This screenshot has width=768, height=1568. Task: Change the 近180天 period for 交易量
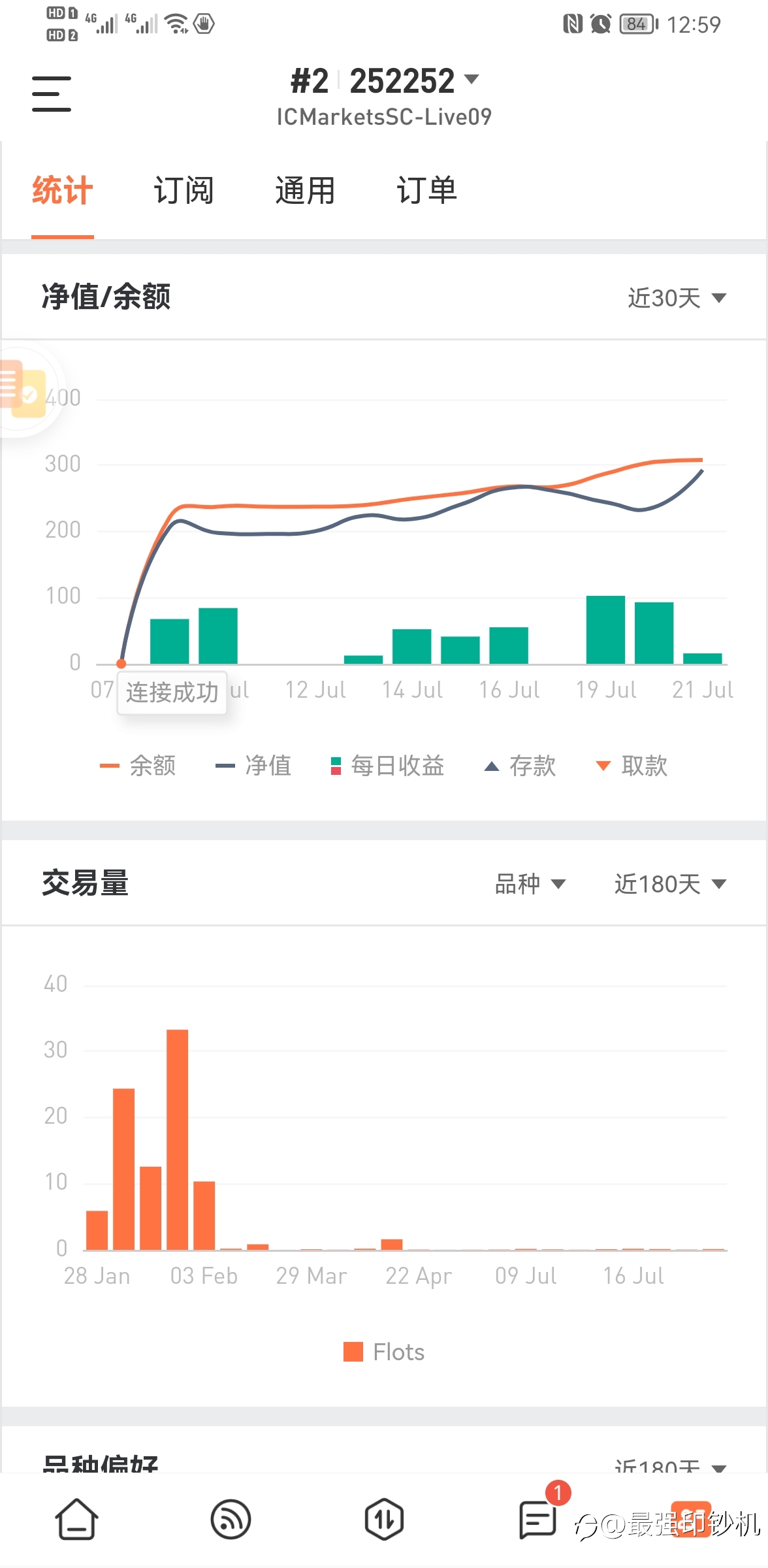pos(670,884)
